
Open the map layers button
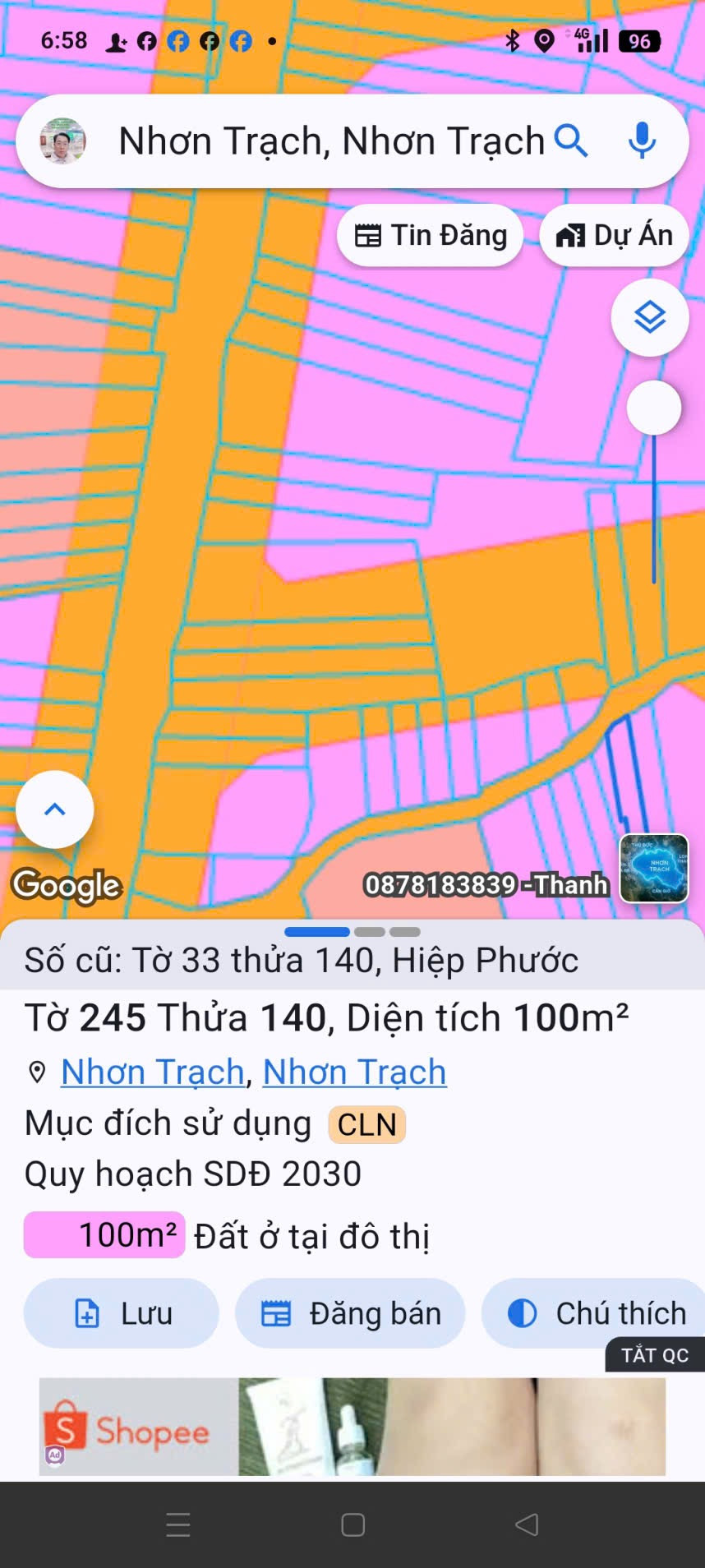tap(650, 317)
